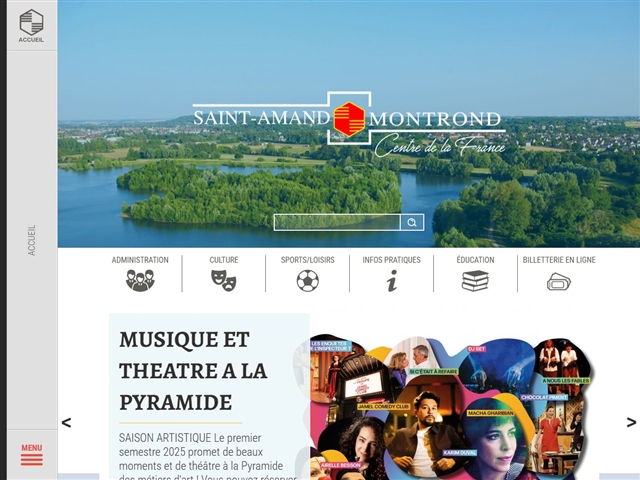Tap the vertical Accueil sidebar label
640x480 pixels.
[32, 240]
